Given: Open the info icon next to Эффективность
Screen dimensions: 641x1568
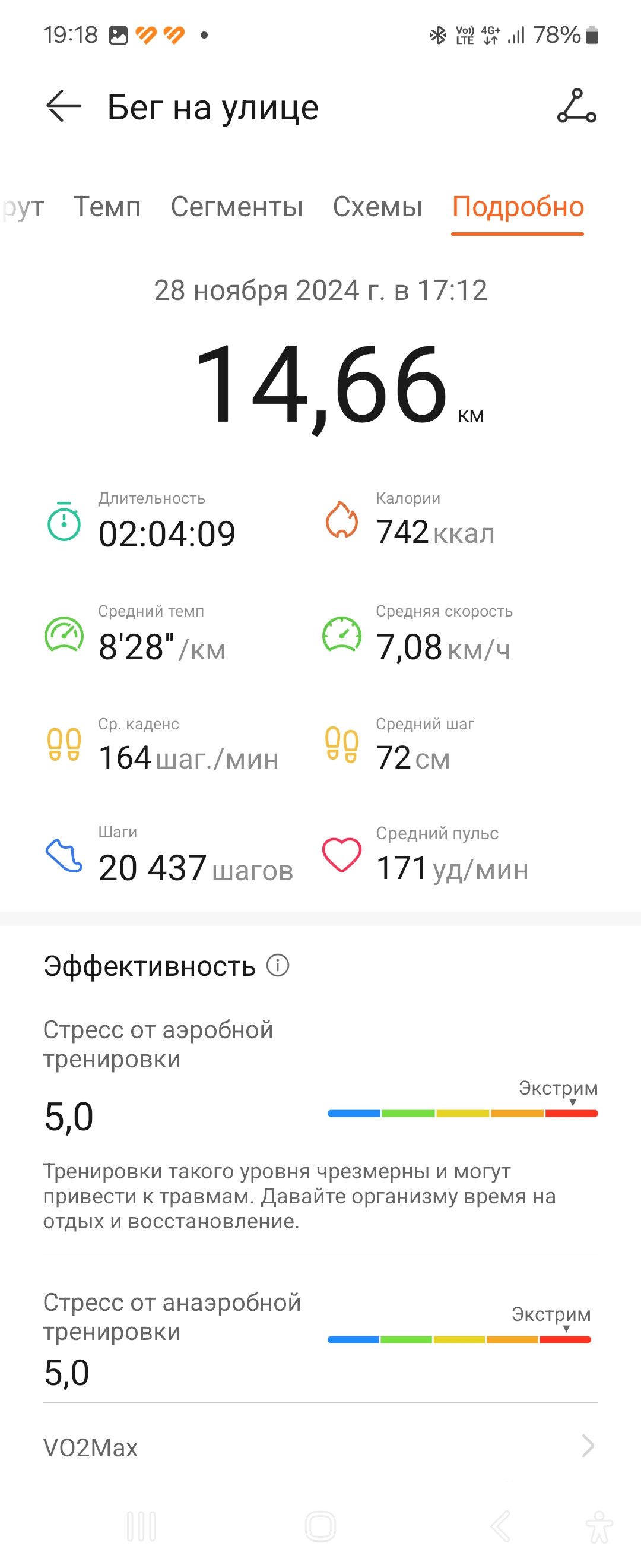Looking at the screenshot, I should click(x=278, y=965).
